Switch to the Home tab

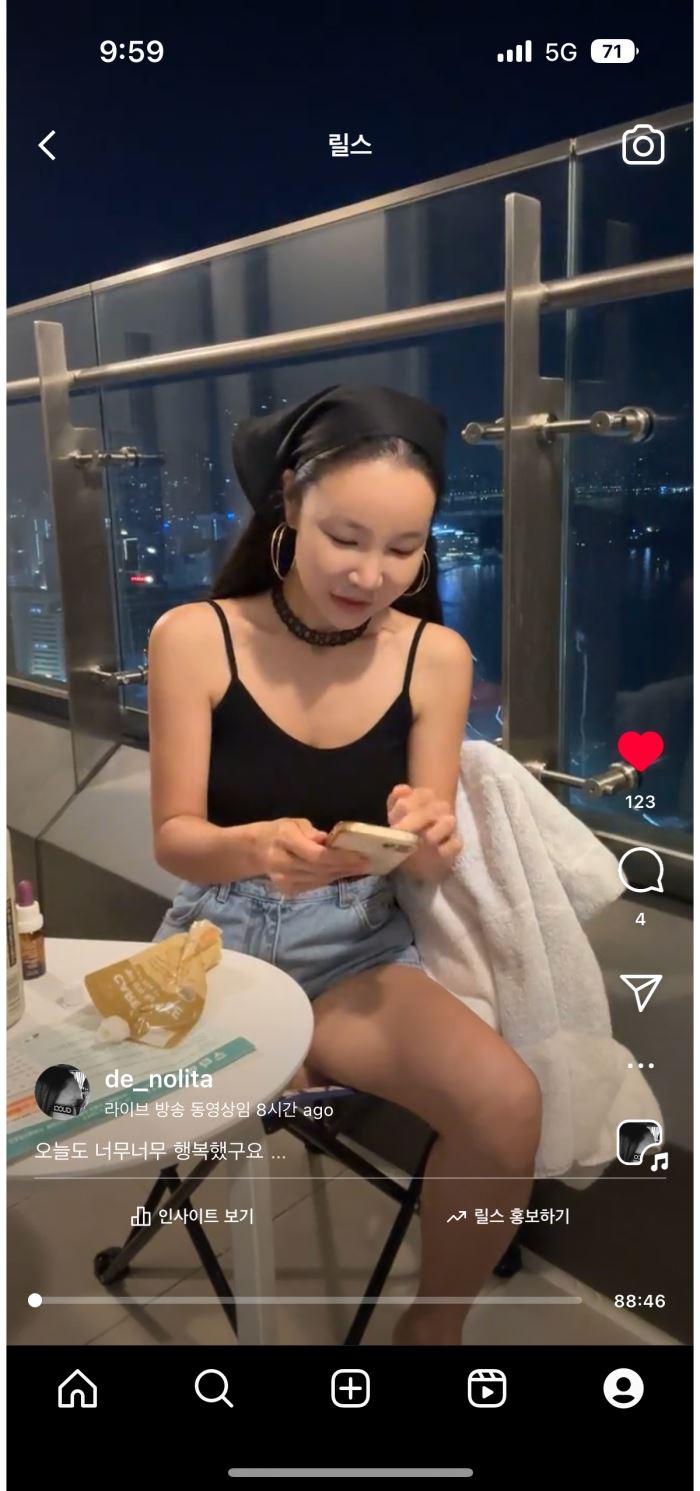pyautogui.click(x=78, y=1389)
